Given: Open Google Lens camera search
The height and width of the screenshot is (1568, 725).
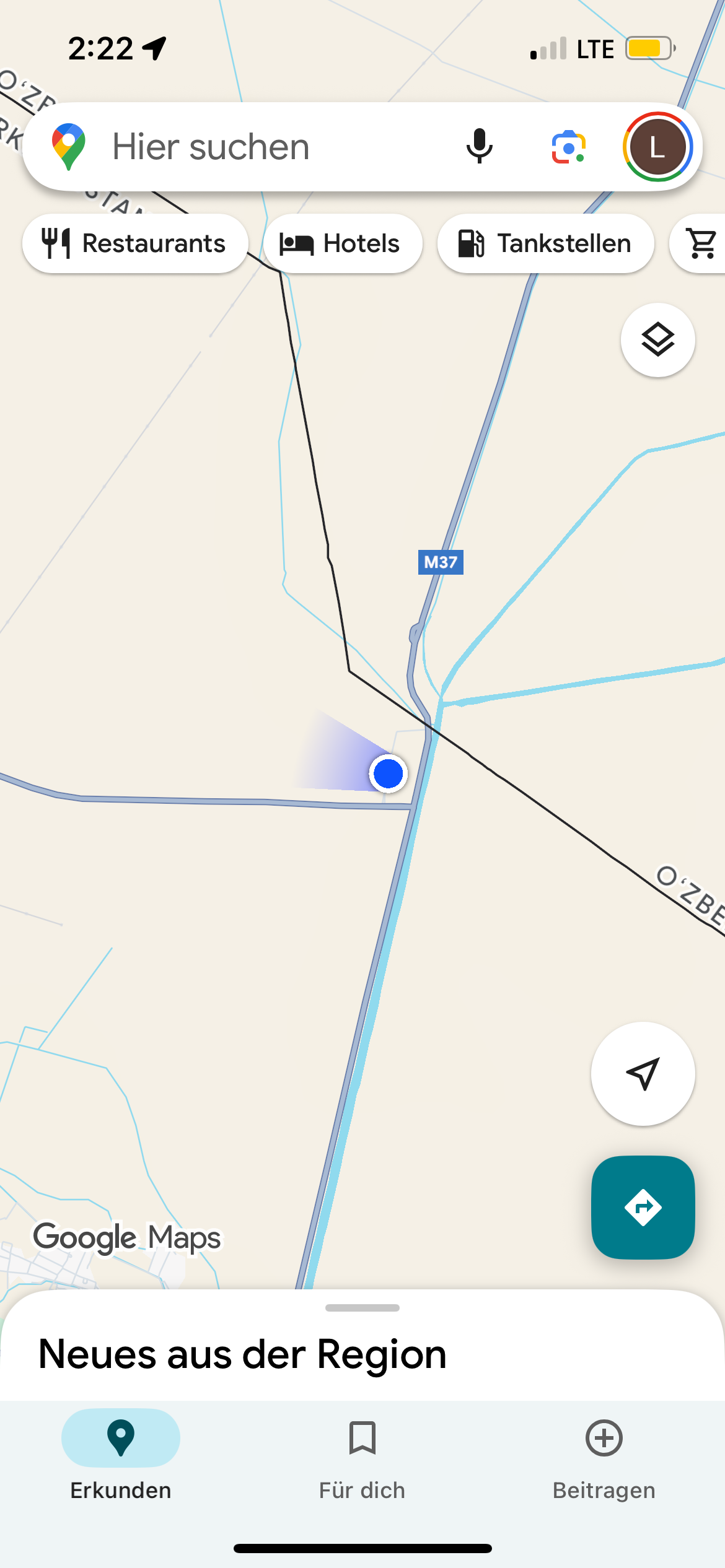Looking at the screenshot, I should [568, 147].
